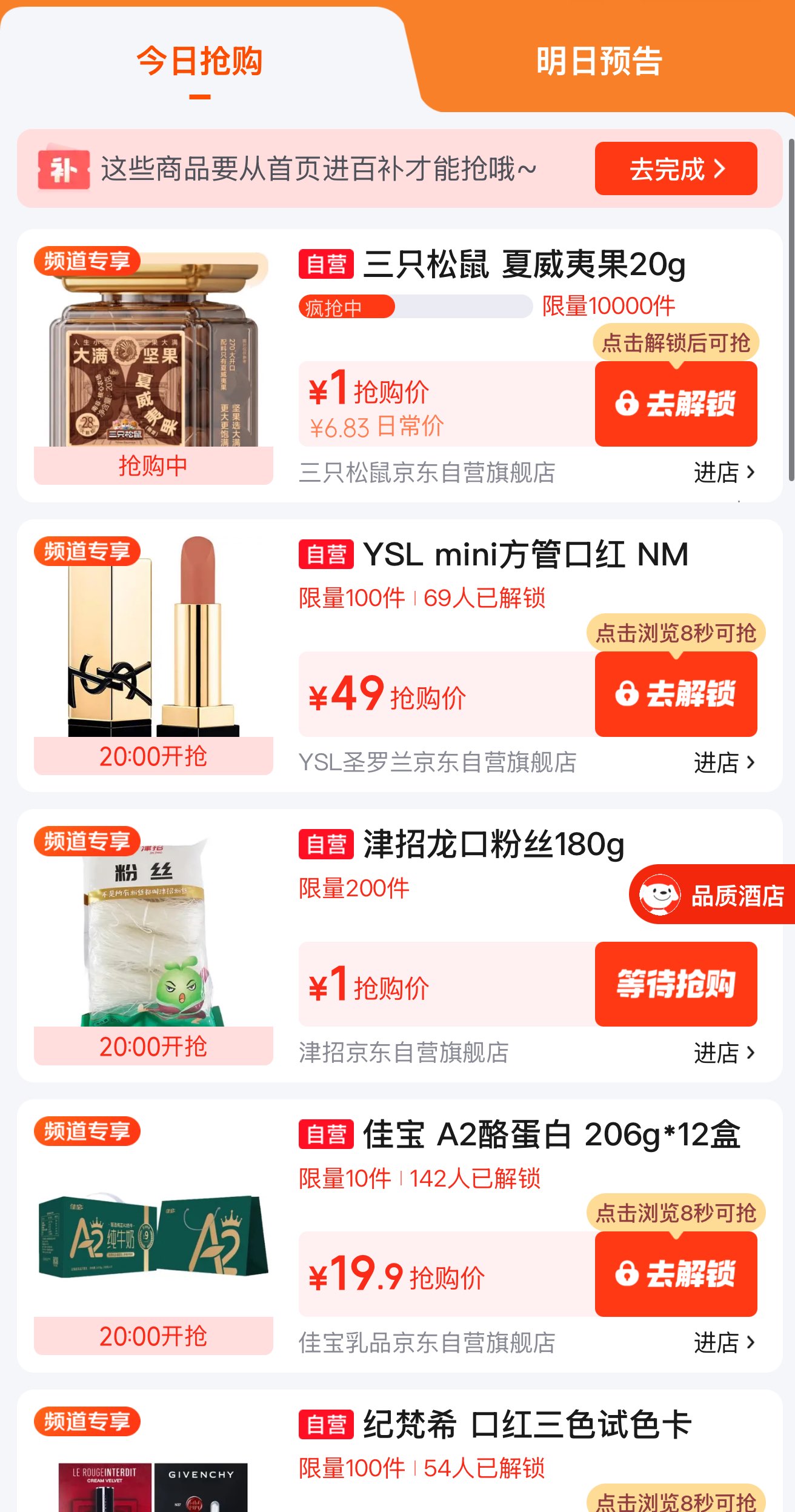Unlock the 佳宝 A2酪蛋白 deal
This screenshot has height=1512, width=795.
tap(676, 1274)
